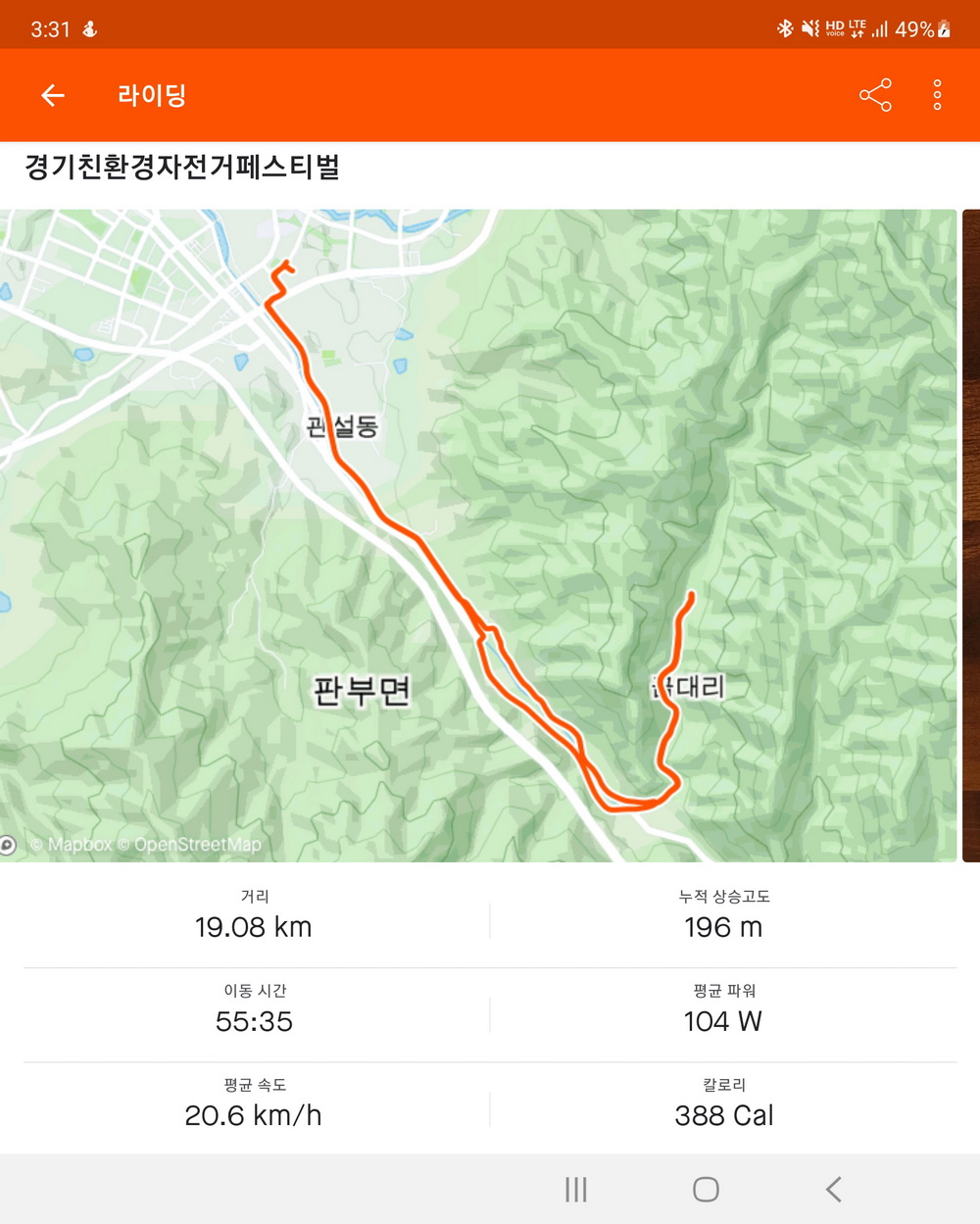Share this ride activity
The image size is (980, 1224).
click(875, 95)
